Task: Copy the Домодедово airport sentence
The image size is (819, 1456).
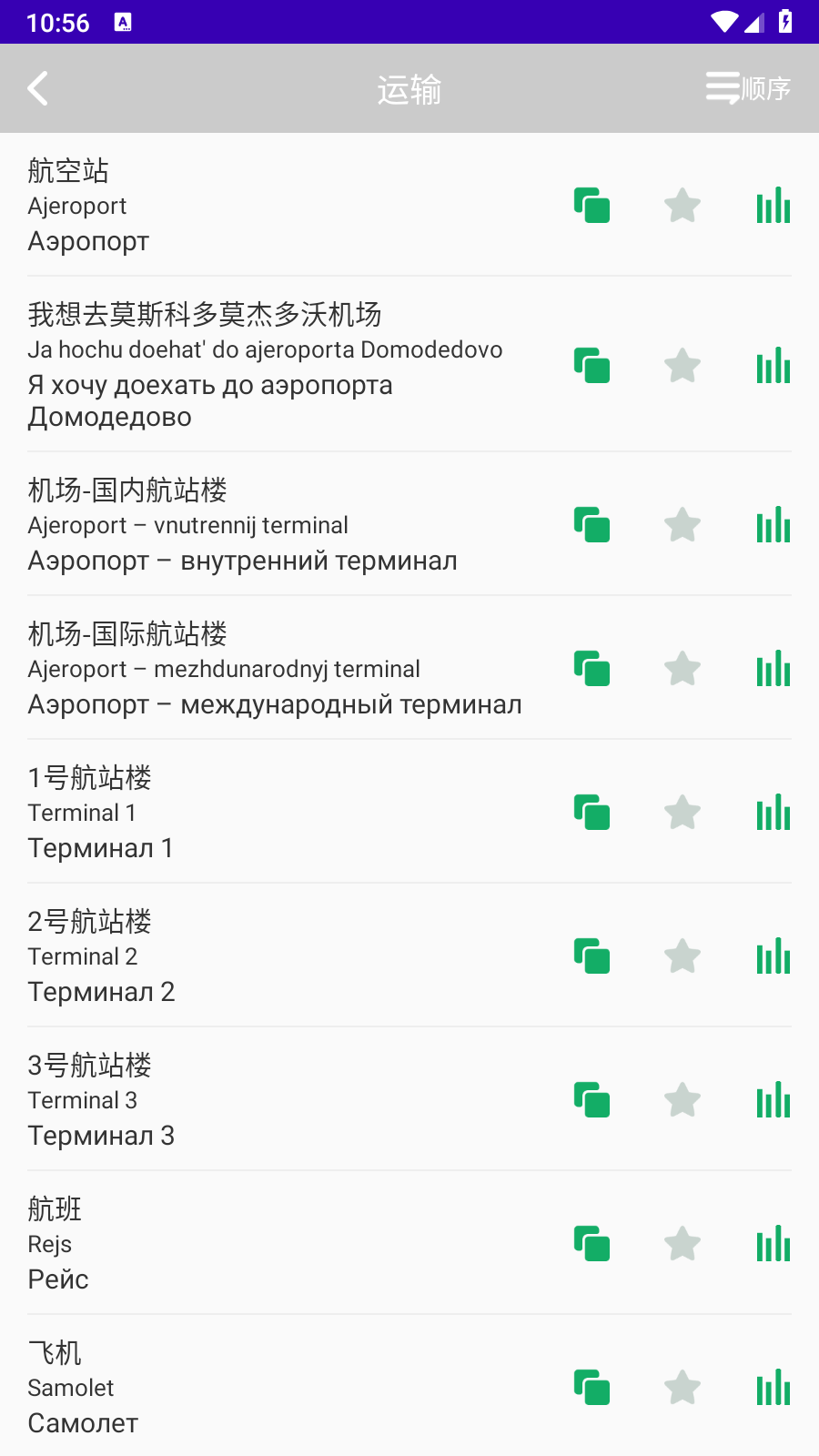Action: coord(591,366)
